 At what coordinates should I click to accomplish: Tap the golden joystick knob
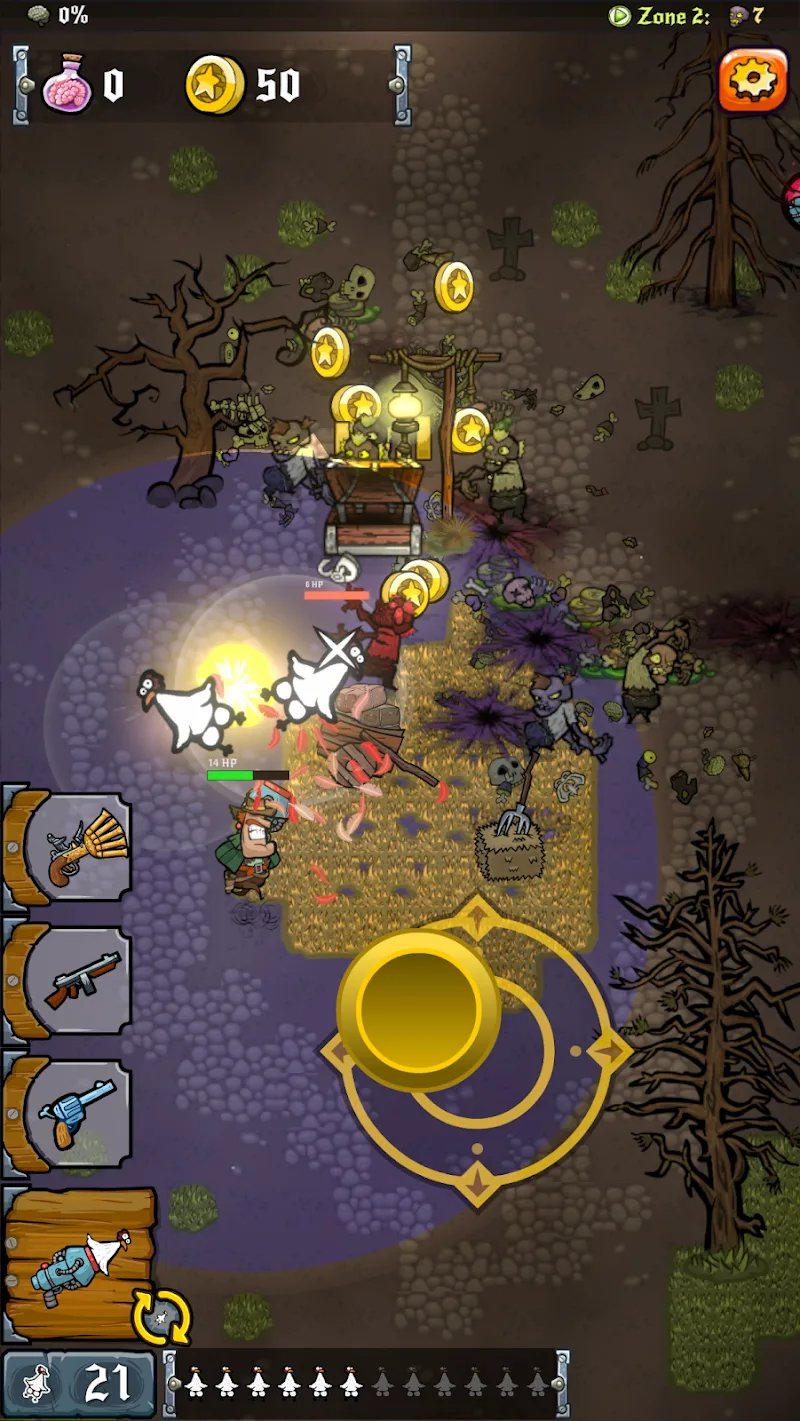(x=417, y=1007)
